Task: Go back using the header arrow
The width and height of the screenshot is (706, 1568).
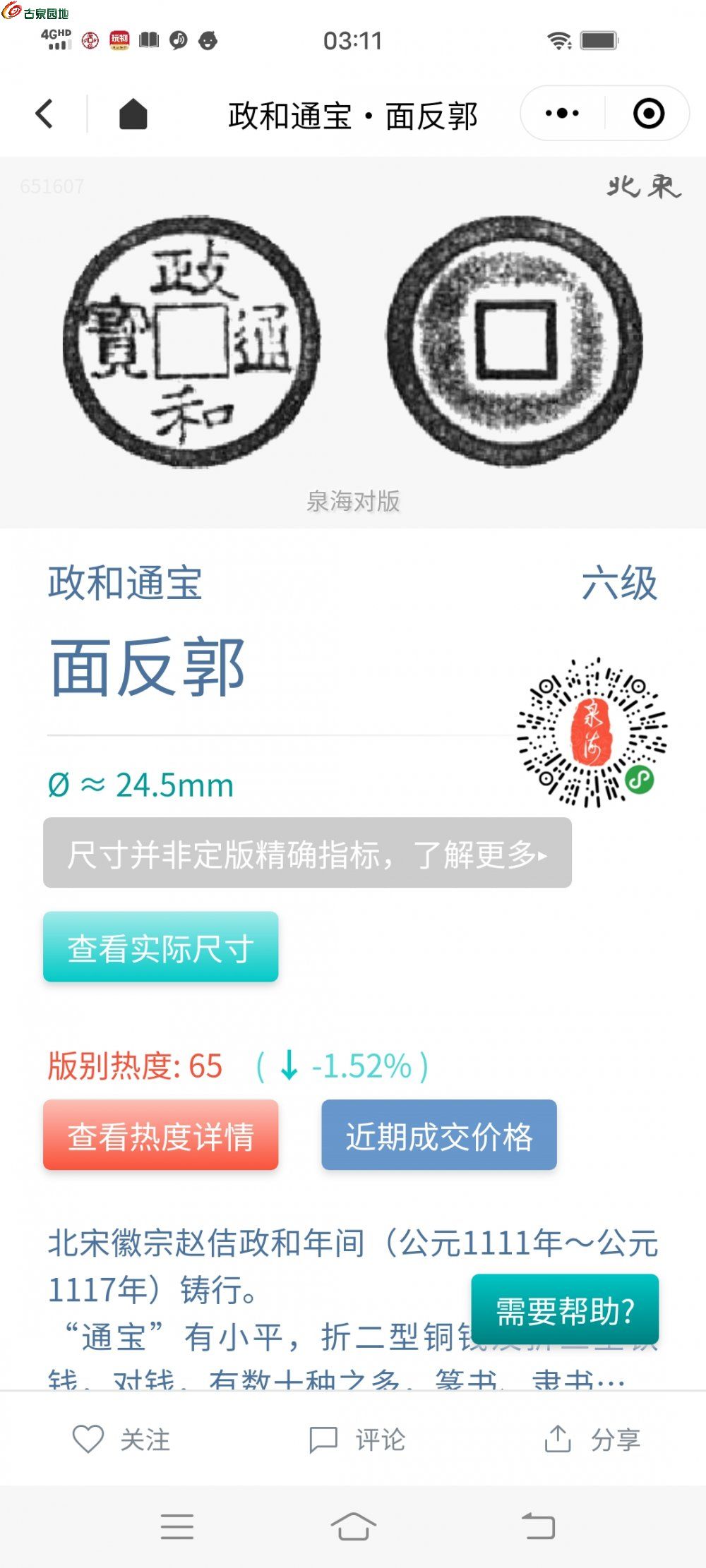Action: [x=44, y=114]
